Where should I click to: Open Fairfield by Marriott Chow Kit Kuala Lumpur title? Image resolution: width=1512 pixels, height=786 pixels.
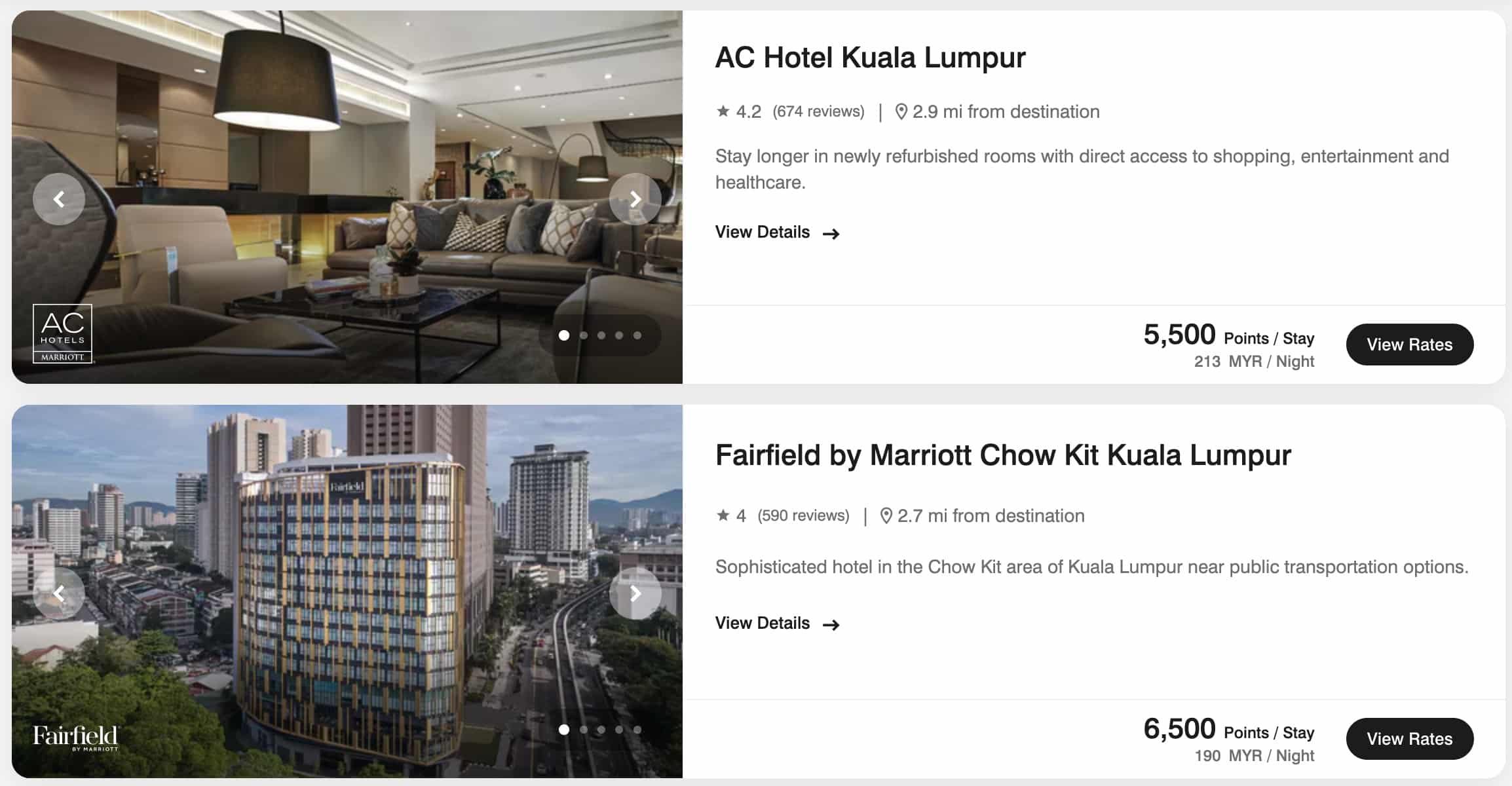tap(1002, 455)
